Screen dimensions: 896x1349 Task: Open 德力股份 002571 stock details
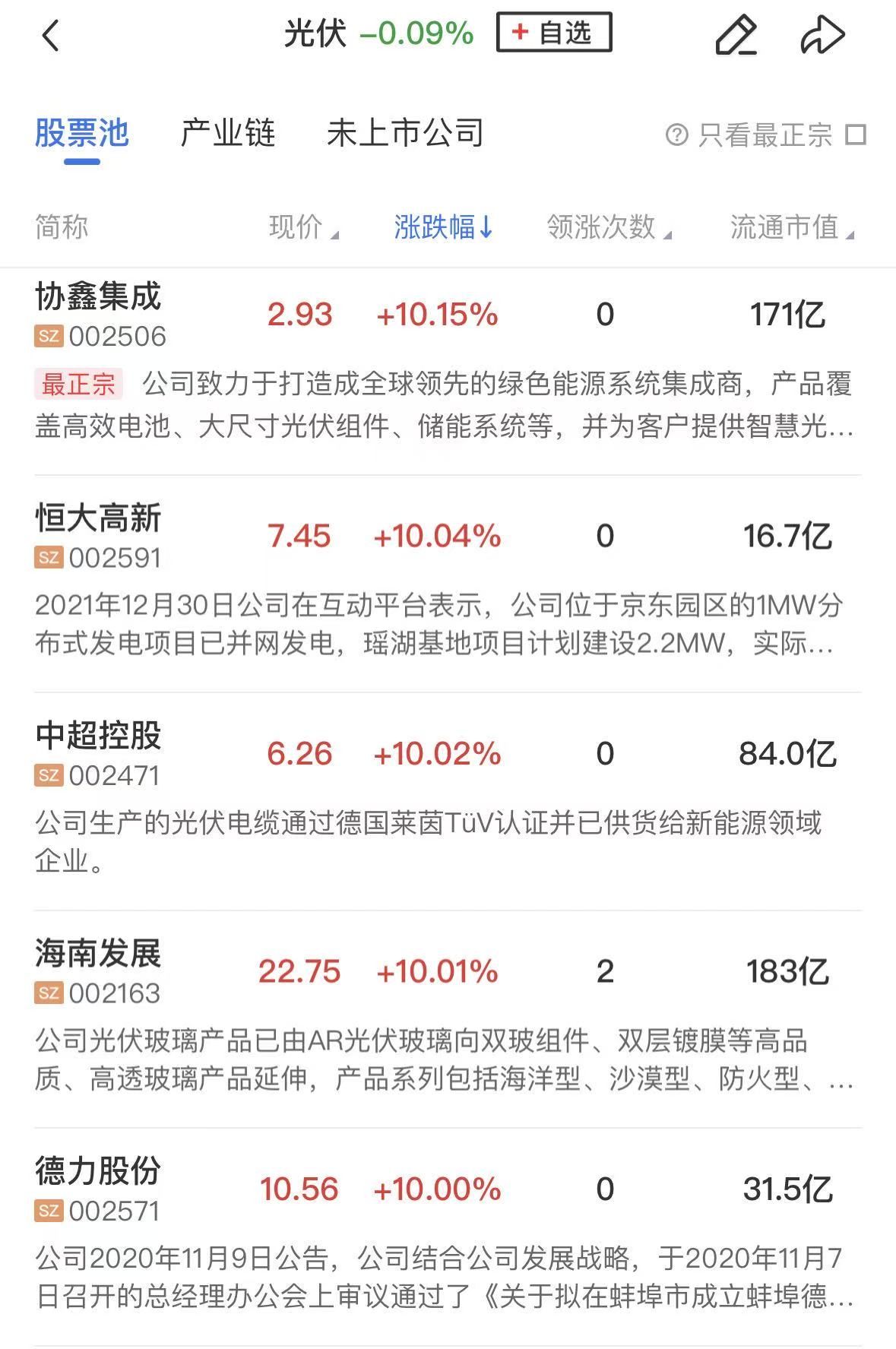pos(99,1189)
